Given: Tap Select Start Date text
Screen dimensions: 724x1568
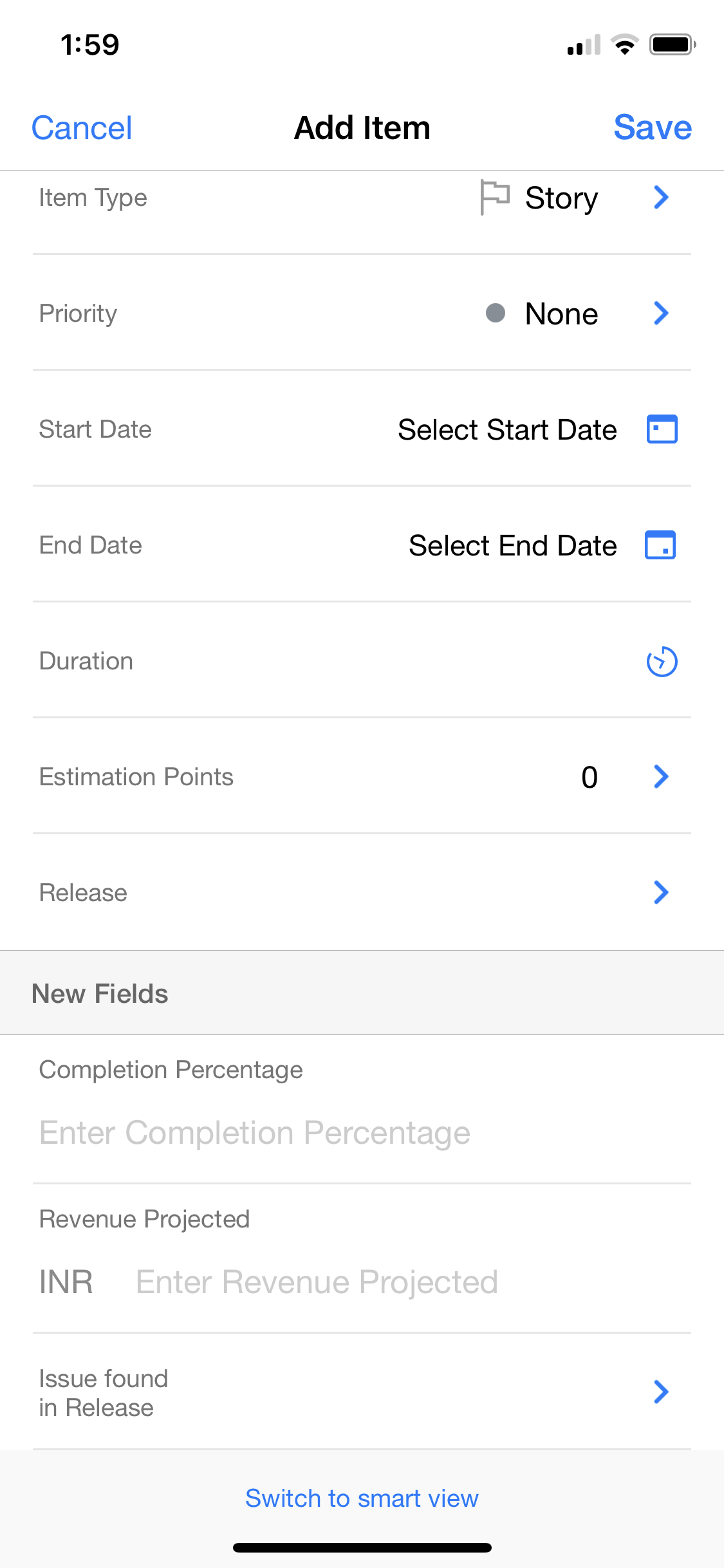Looking at the screenshot, I should (x=508, y=429).
